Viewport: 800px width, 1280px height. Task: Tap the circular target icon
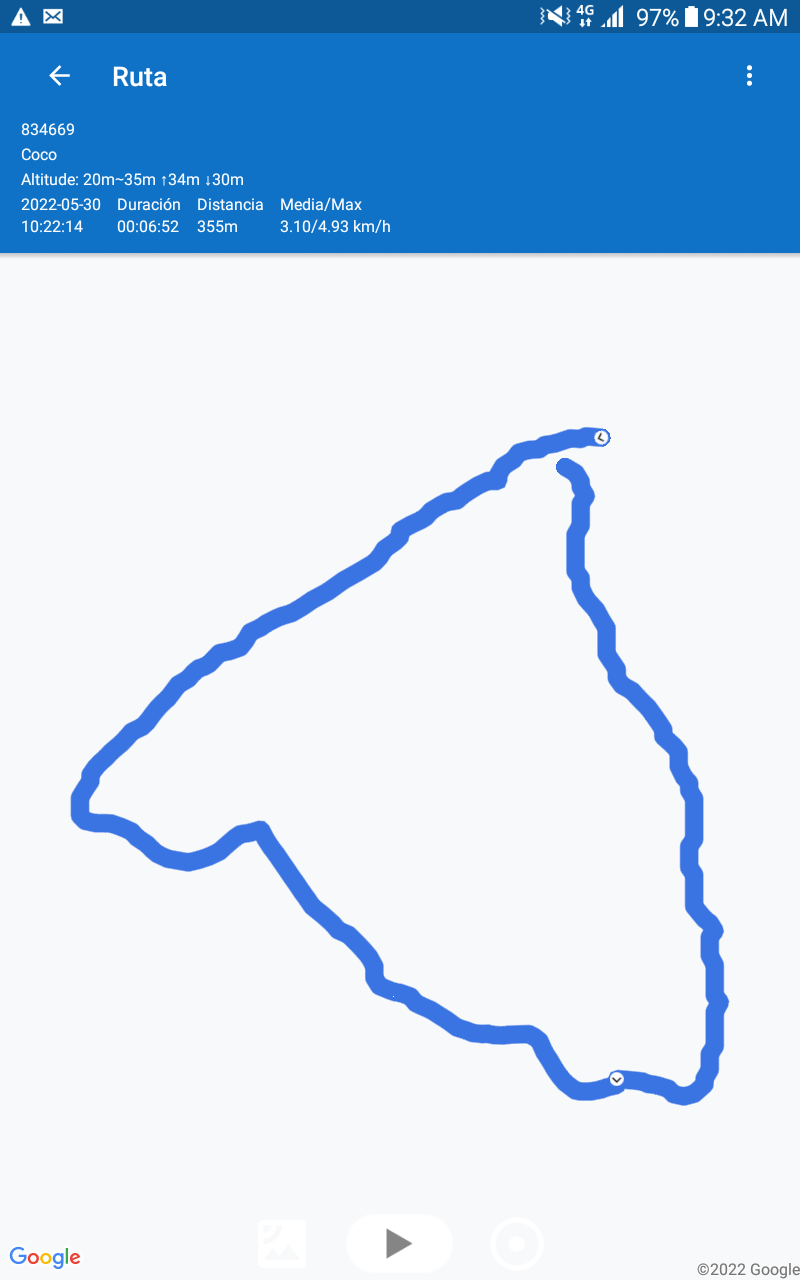click(517, 1244)
